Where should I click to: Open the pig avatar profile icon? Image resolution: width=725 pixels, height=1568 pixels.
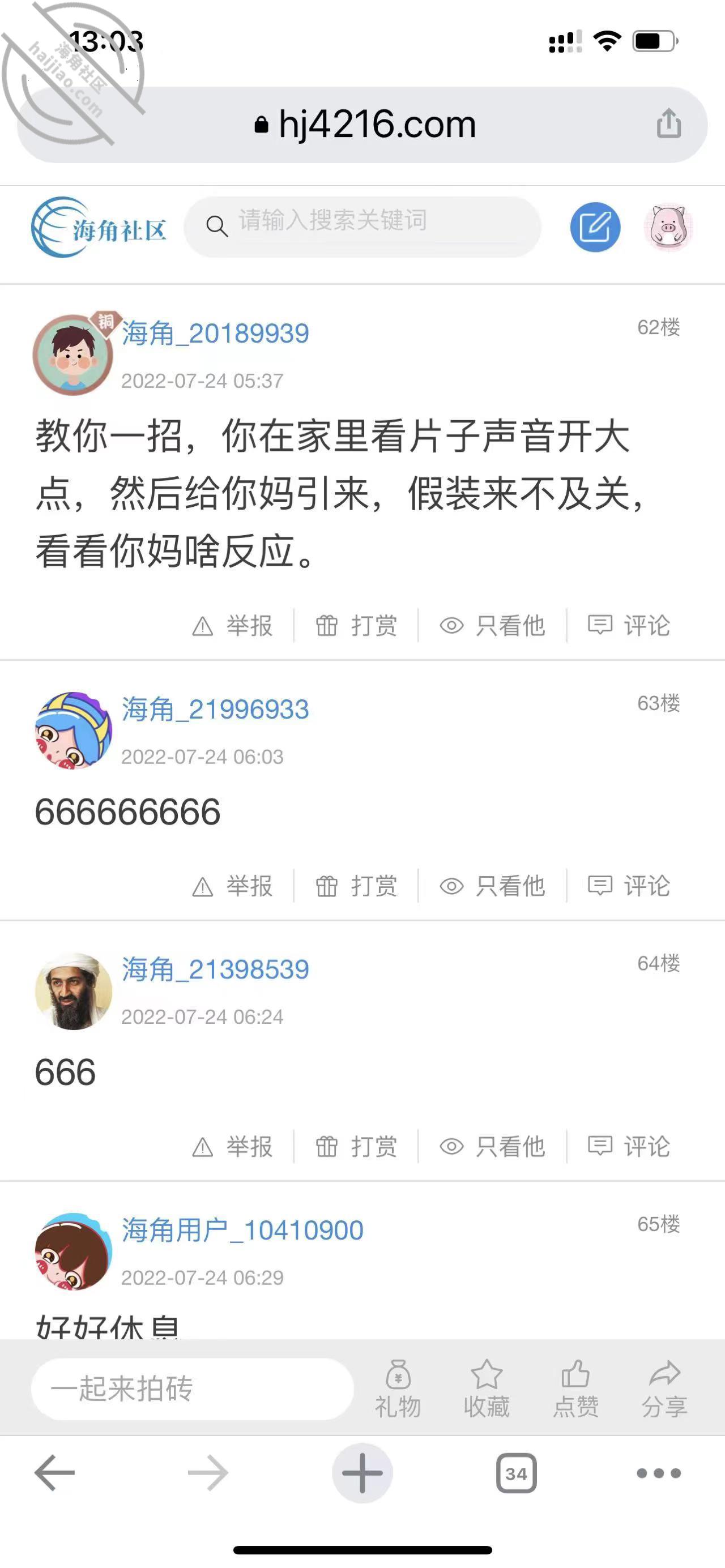click(668, 227)
